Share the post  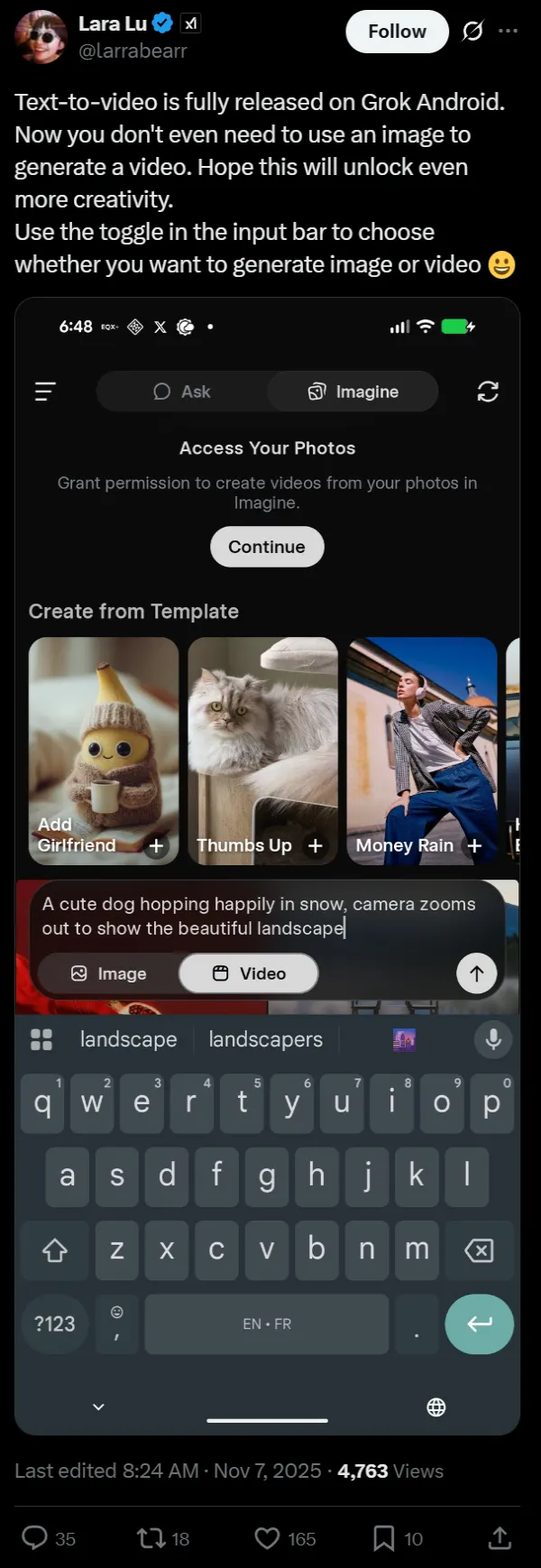point(500,1537)
